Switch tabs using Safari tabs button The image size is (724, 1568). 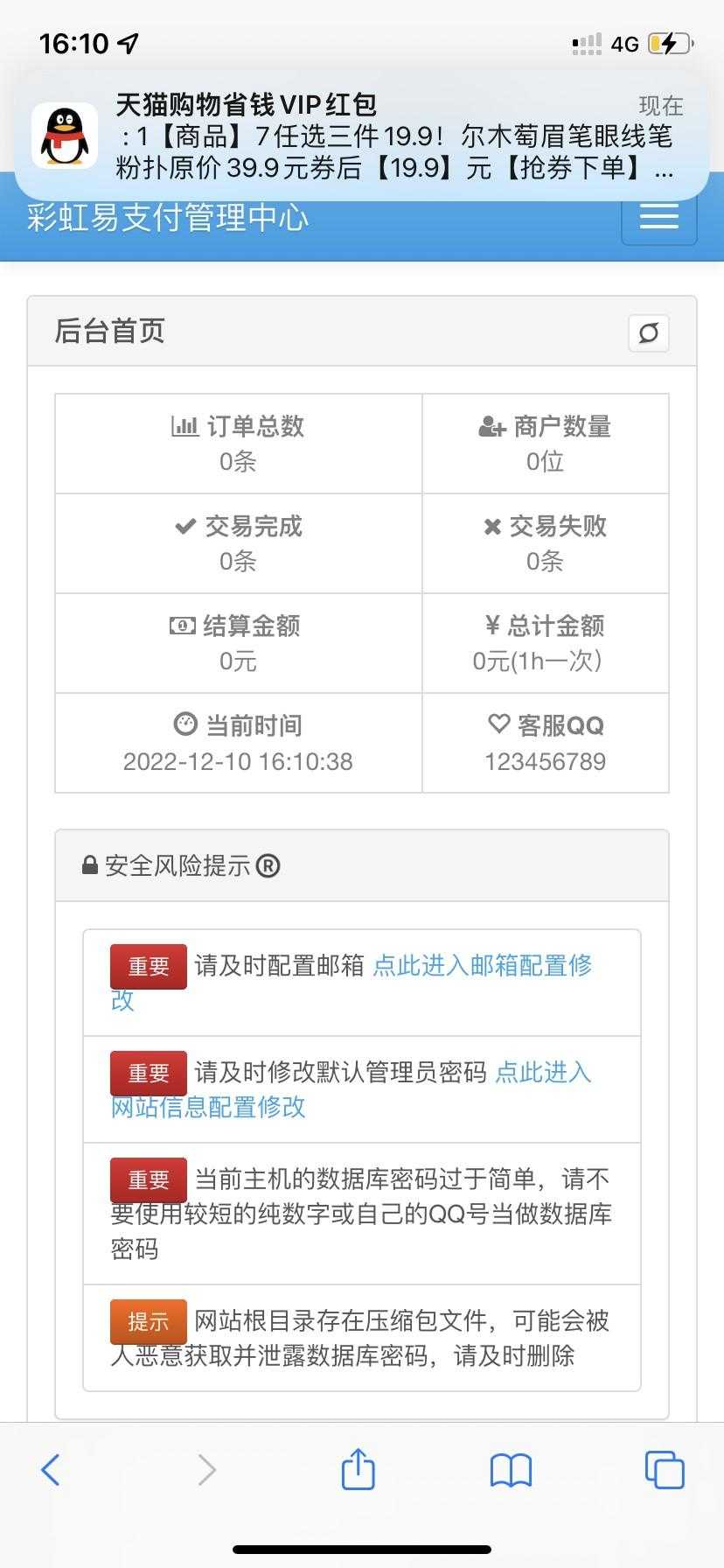(x=664, y=1470)
